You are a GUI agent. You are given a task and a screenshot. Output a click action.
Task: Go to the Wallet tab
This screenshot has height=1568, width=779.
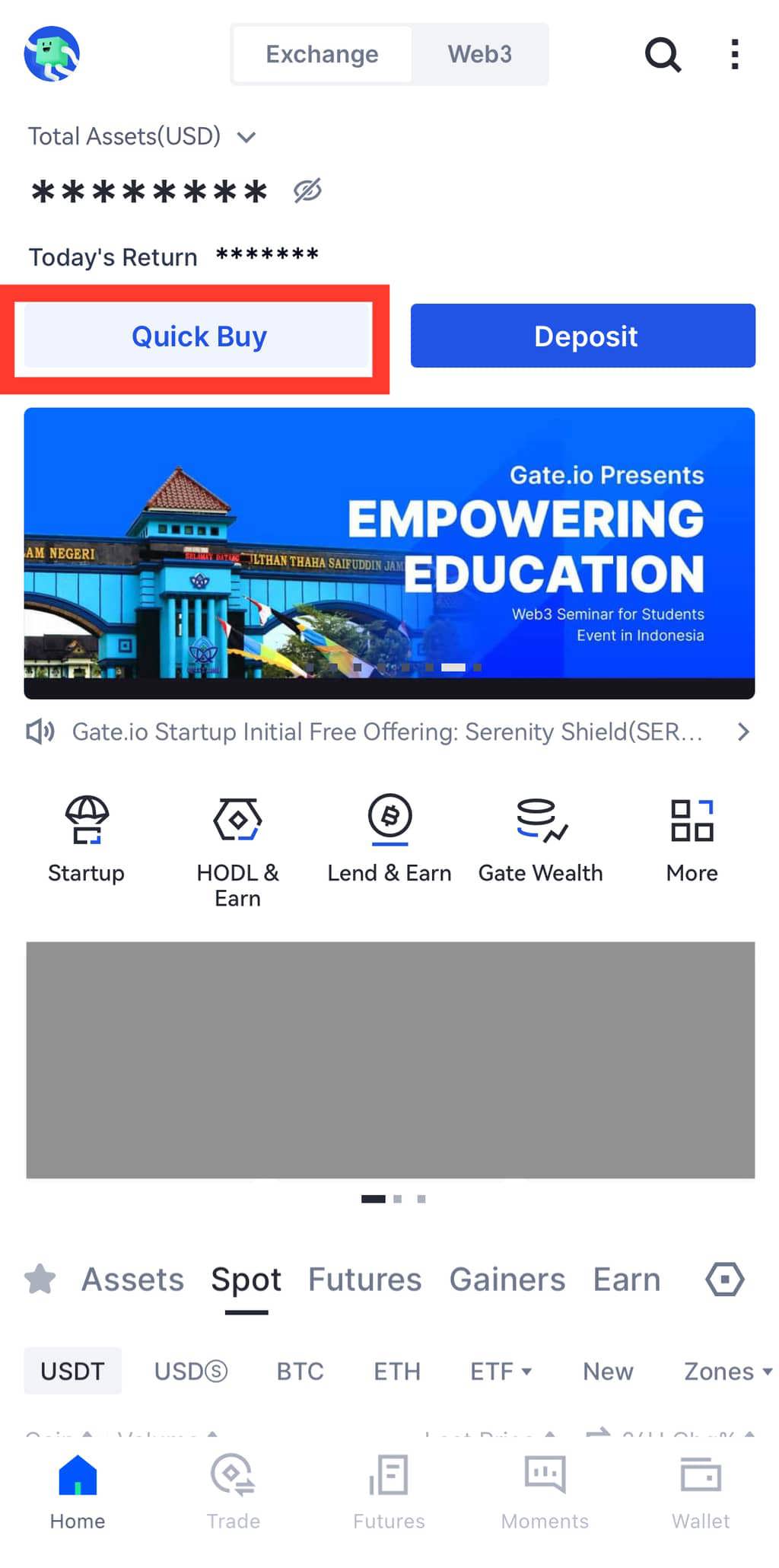(x=700, y=1492)
